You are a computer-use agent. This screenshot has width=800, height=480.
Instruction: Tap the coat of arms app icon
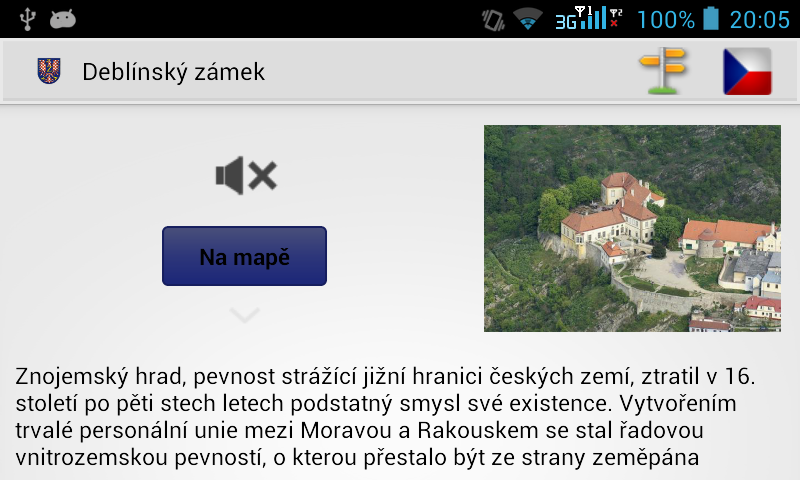coord(48,71)
